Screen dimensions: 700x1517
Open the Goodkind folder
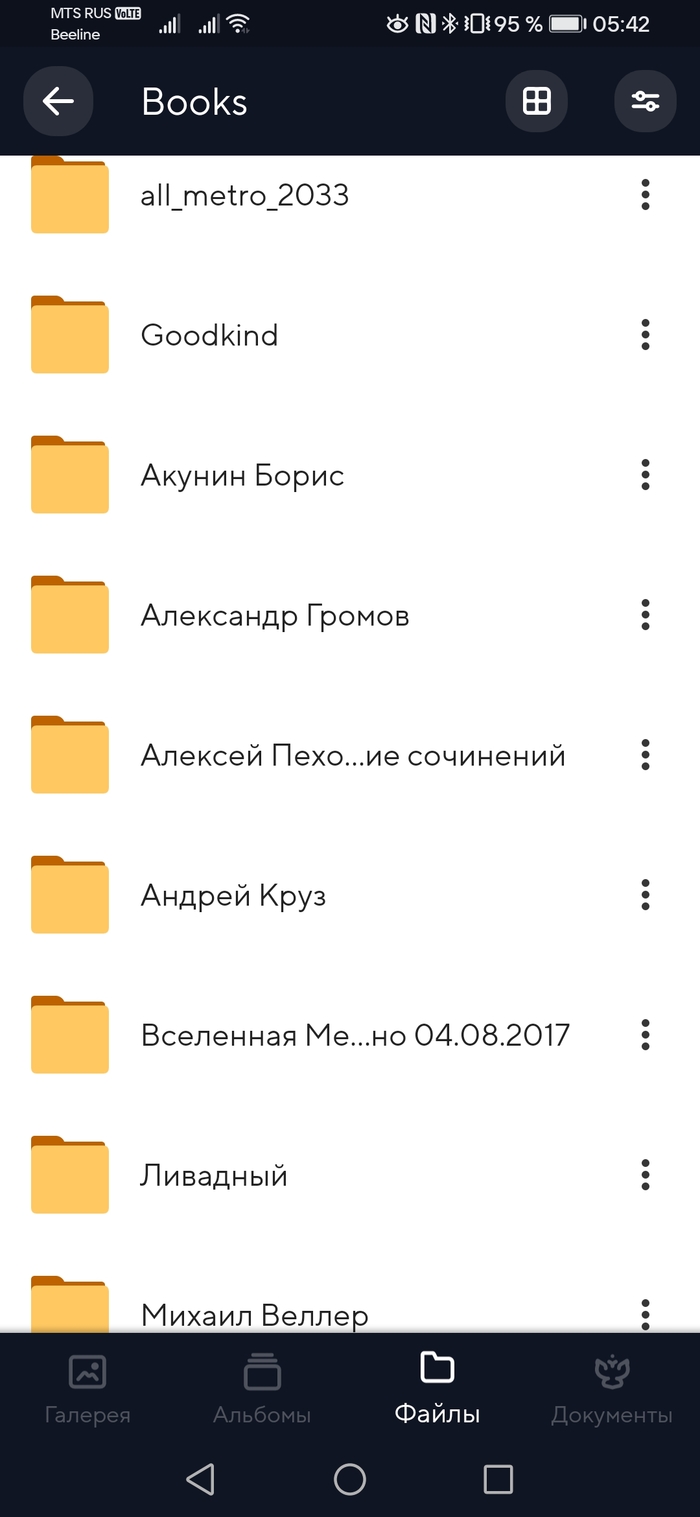coord(209,335)
